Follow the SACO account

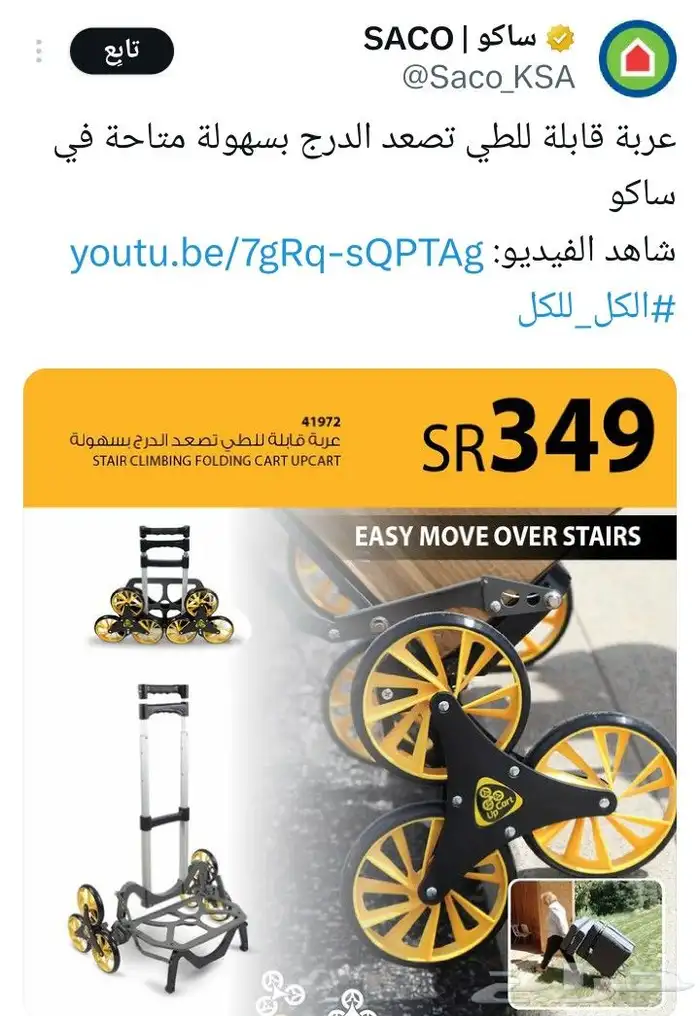click(x=122, y=52)
